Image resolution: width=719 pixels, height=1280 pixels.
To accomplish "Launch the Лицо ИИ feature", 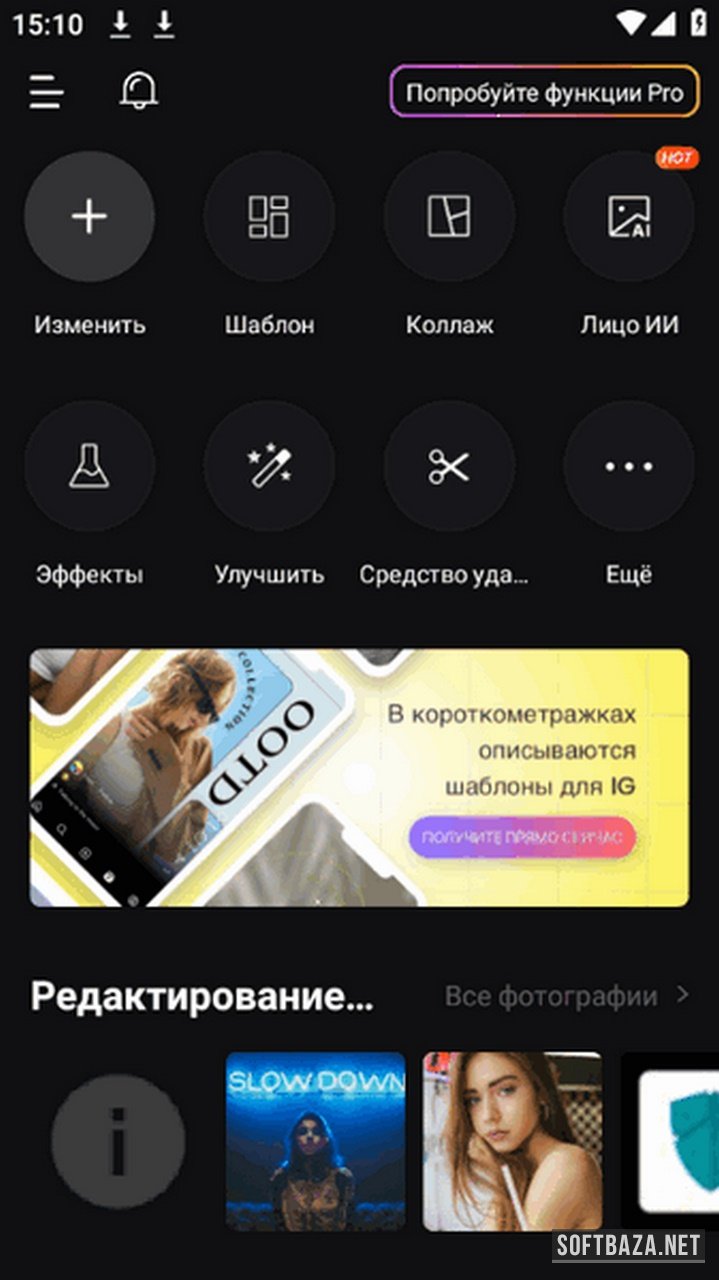I will pos(629,216).
